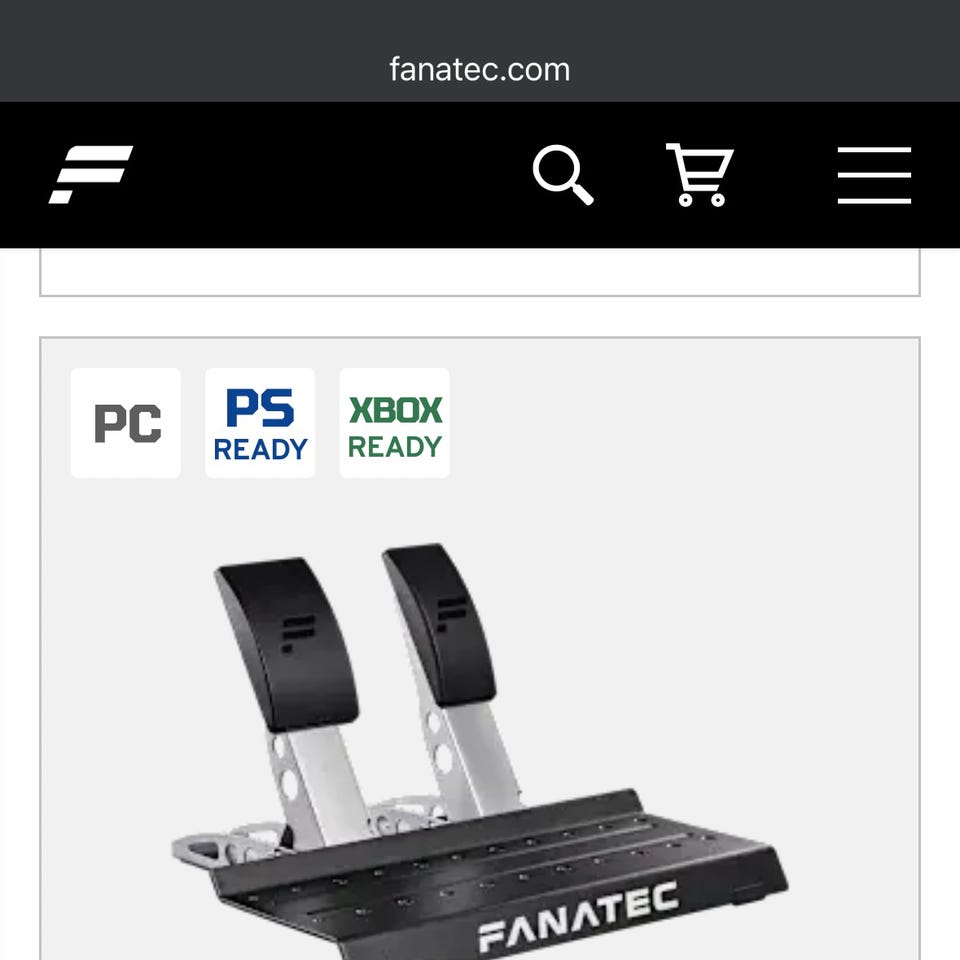Image resolution: width=960 pixels, height=960 pixels.
Task: Open the hamburger menu
Action: coord(874,175)
